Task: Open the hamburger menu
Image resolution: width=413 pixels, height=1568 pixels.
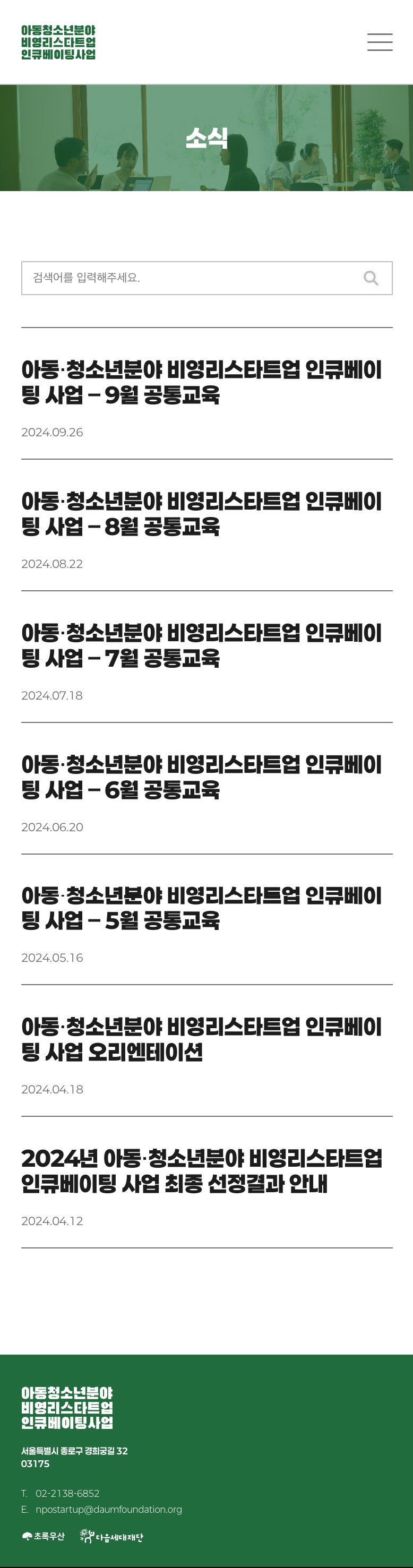Action: coord(380,42)
